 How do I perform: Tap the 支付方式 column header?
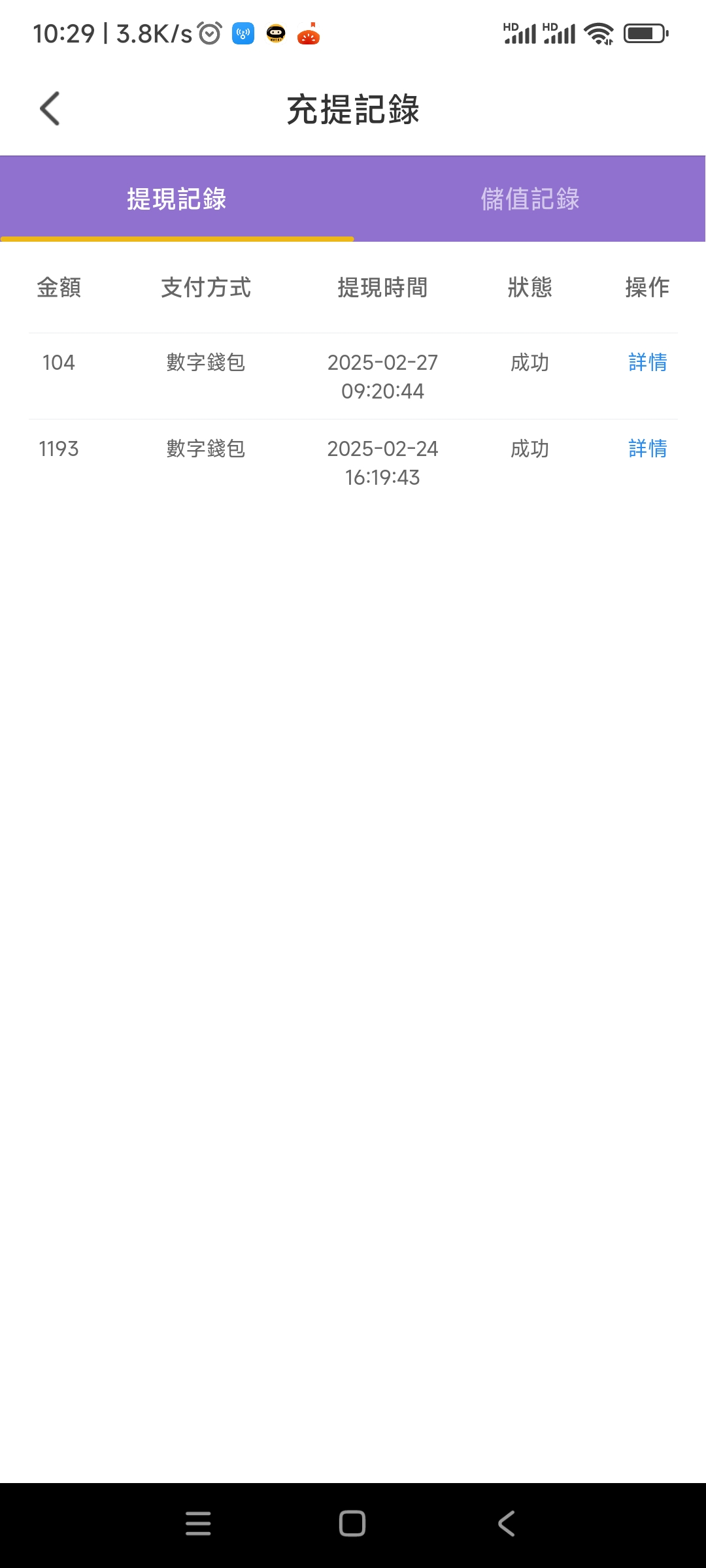tap(207, 288)
